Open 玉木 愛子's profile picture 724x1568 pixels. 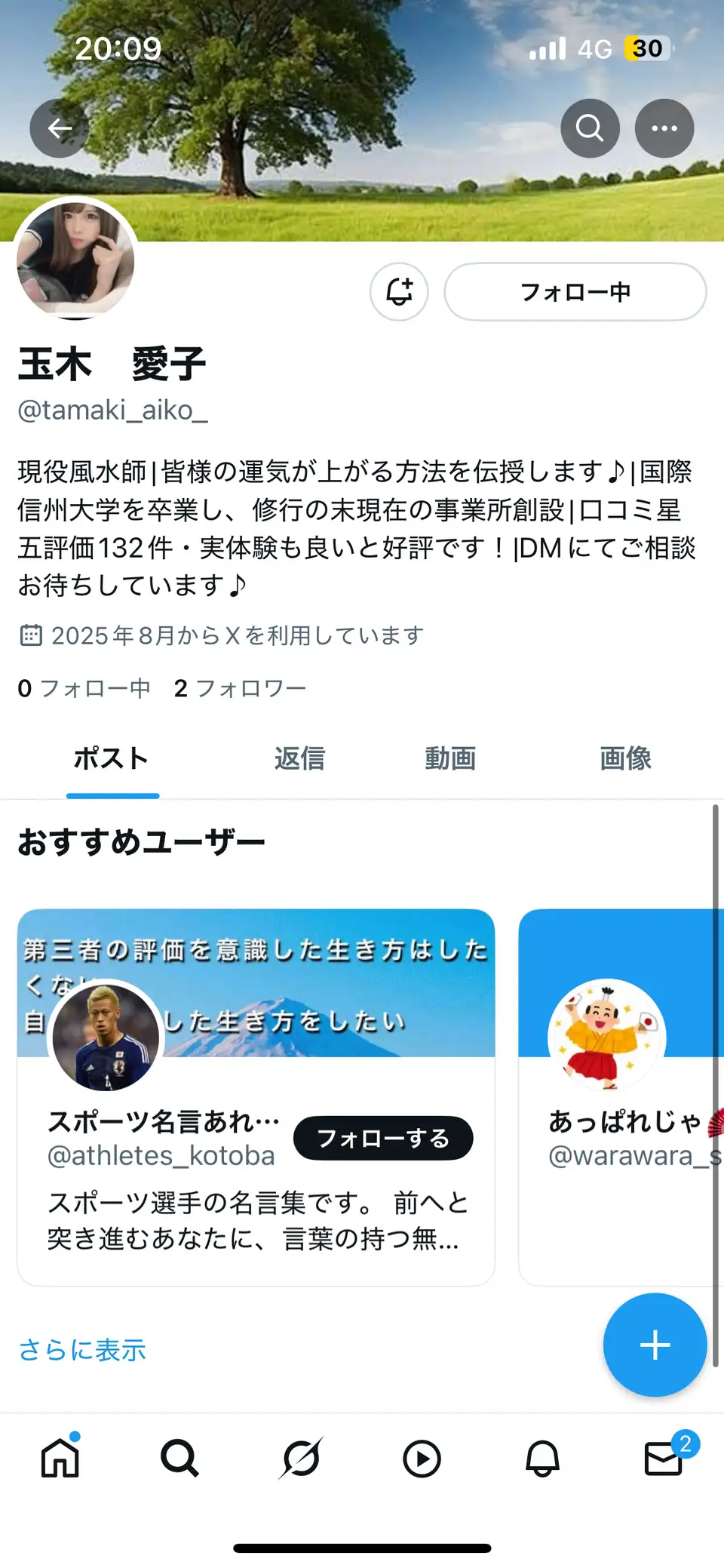[75, 259]
